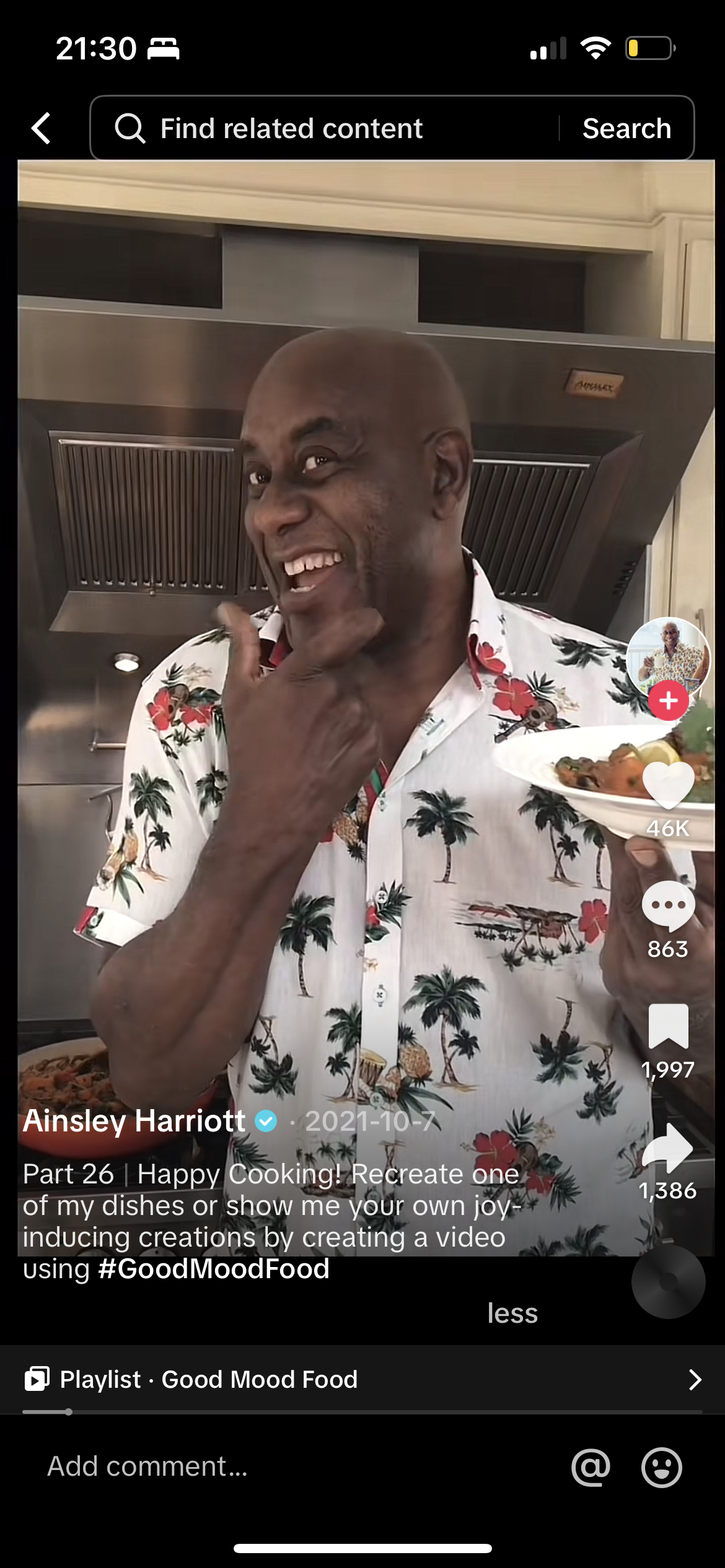Go back using the top-left arrow
The image size is (725, 1568).
point(41,128)
